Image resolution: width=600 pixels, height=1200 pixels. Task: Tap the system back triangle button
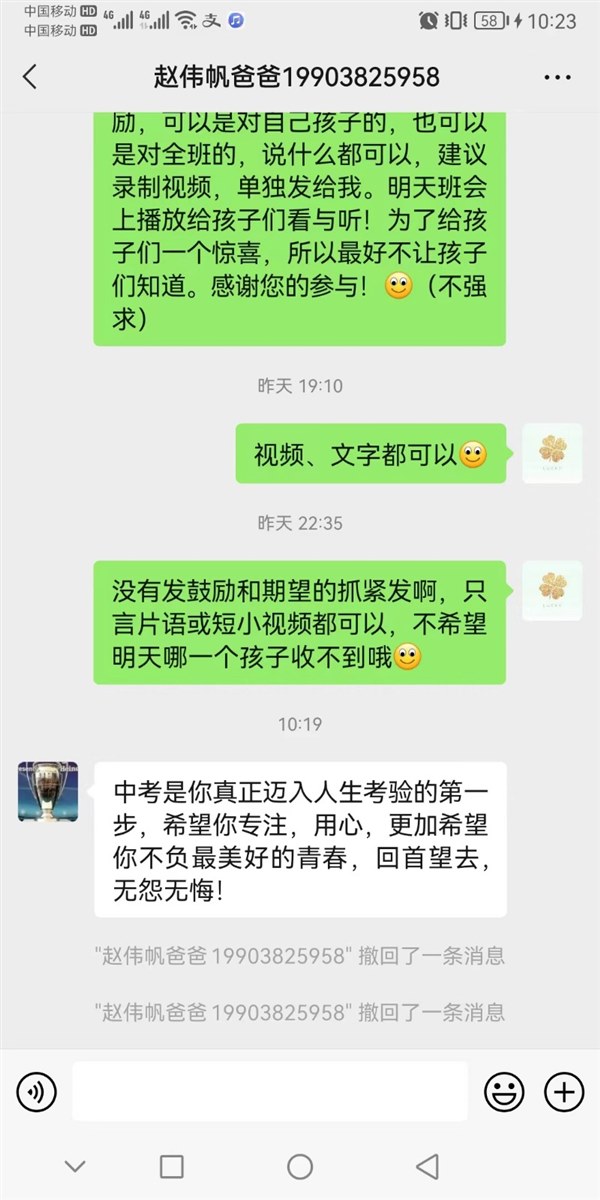click(x=427, y=1166)
